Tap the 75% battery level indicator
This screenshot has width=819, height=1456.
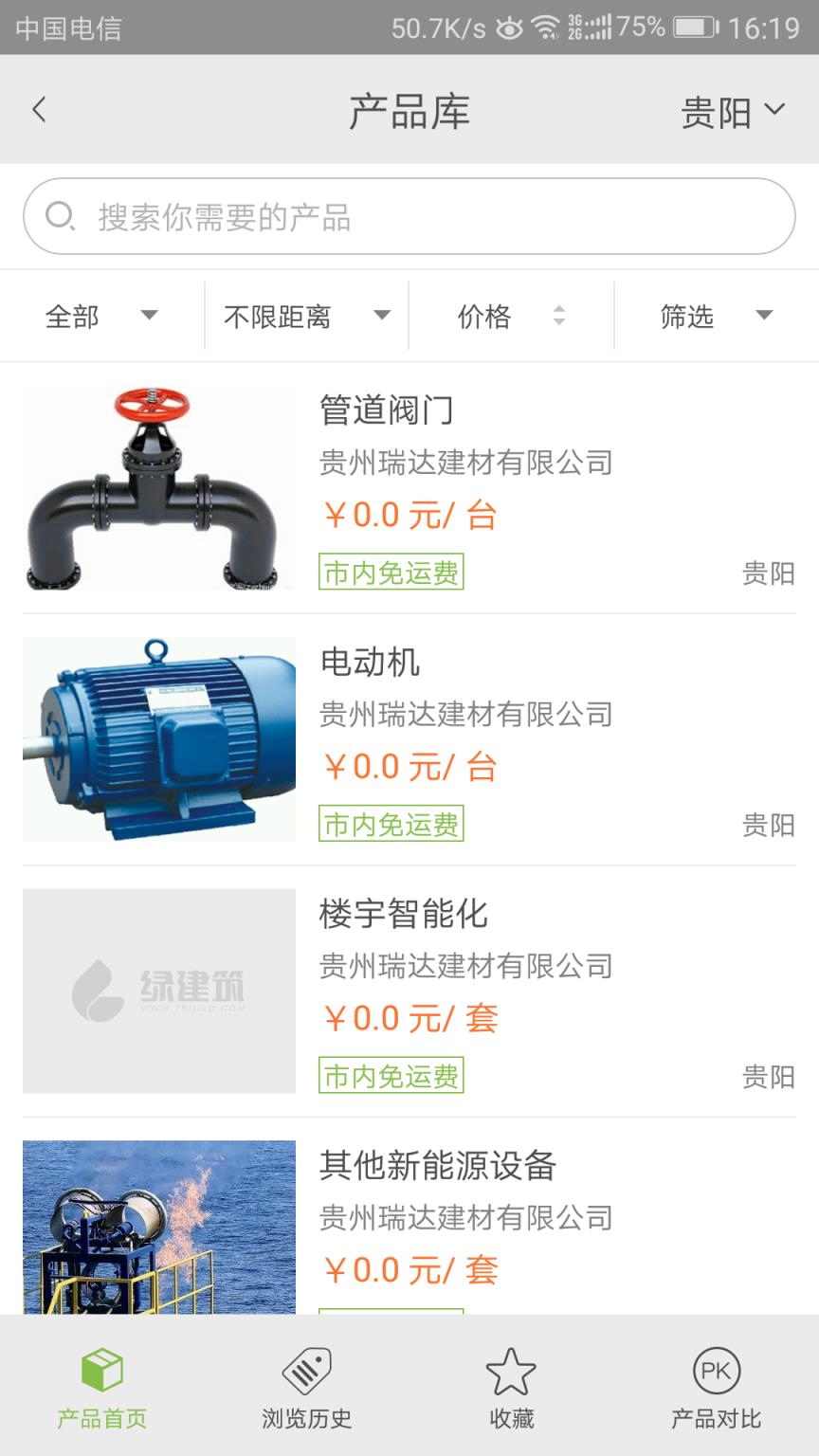[641, 27]
